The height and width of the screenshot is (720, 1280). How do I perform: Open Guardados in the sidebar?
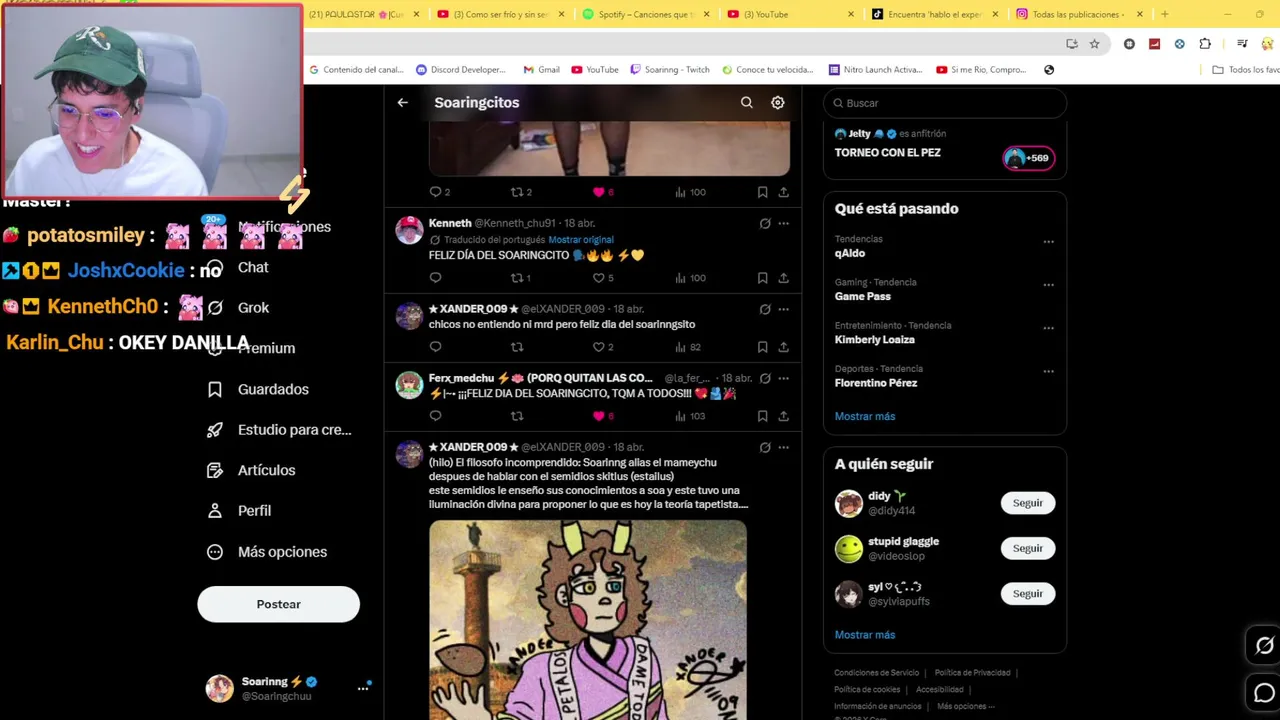pyautogui.click(x=272, y=389)
